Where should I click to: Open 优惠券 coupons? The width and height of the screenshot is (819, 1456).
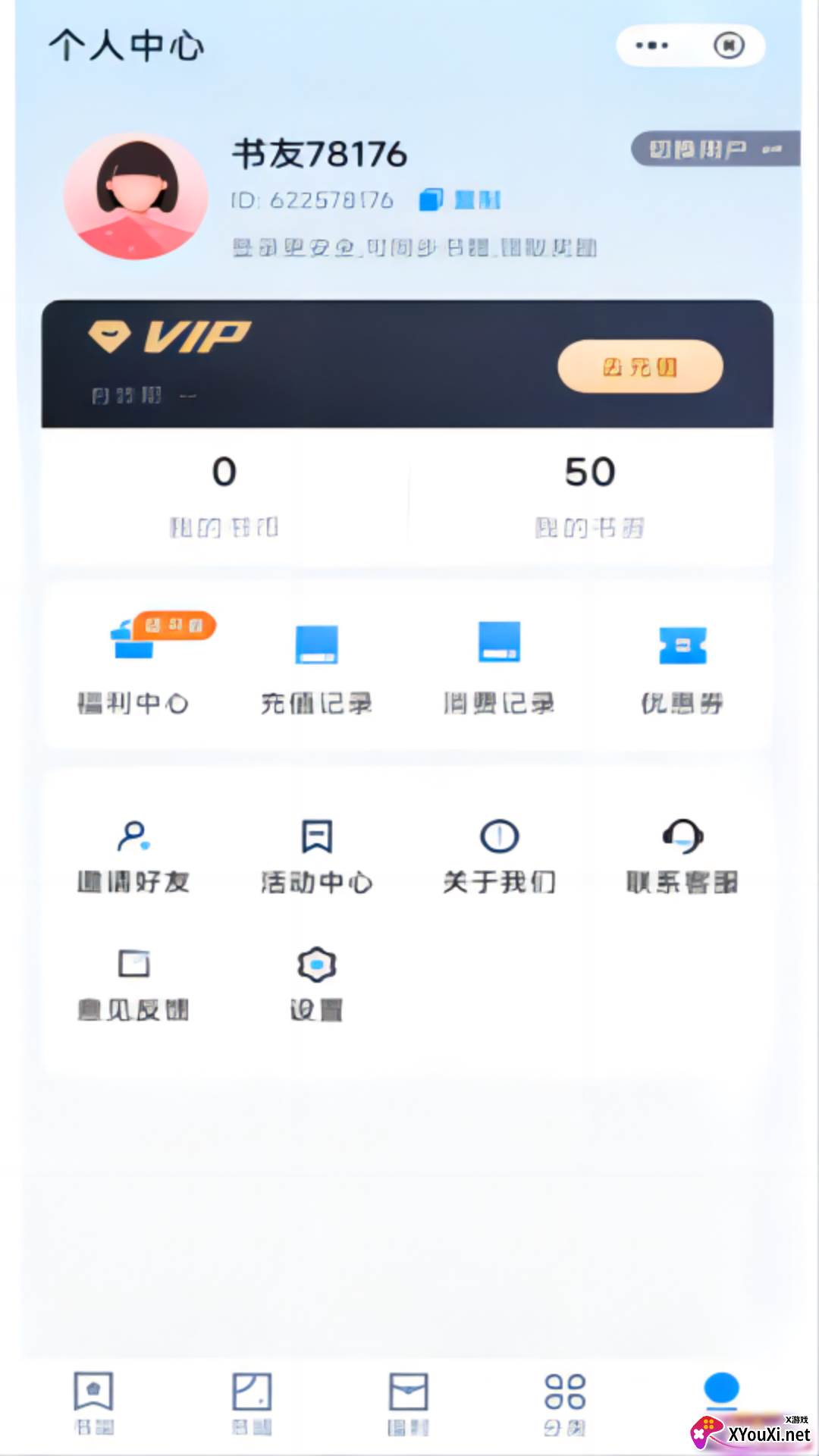point(682,667)
